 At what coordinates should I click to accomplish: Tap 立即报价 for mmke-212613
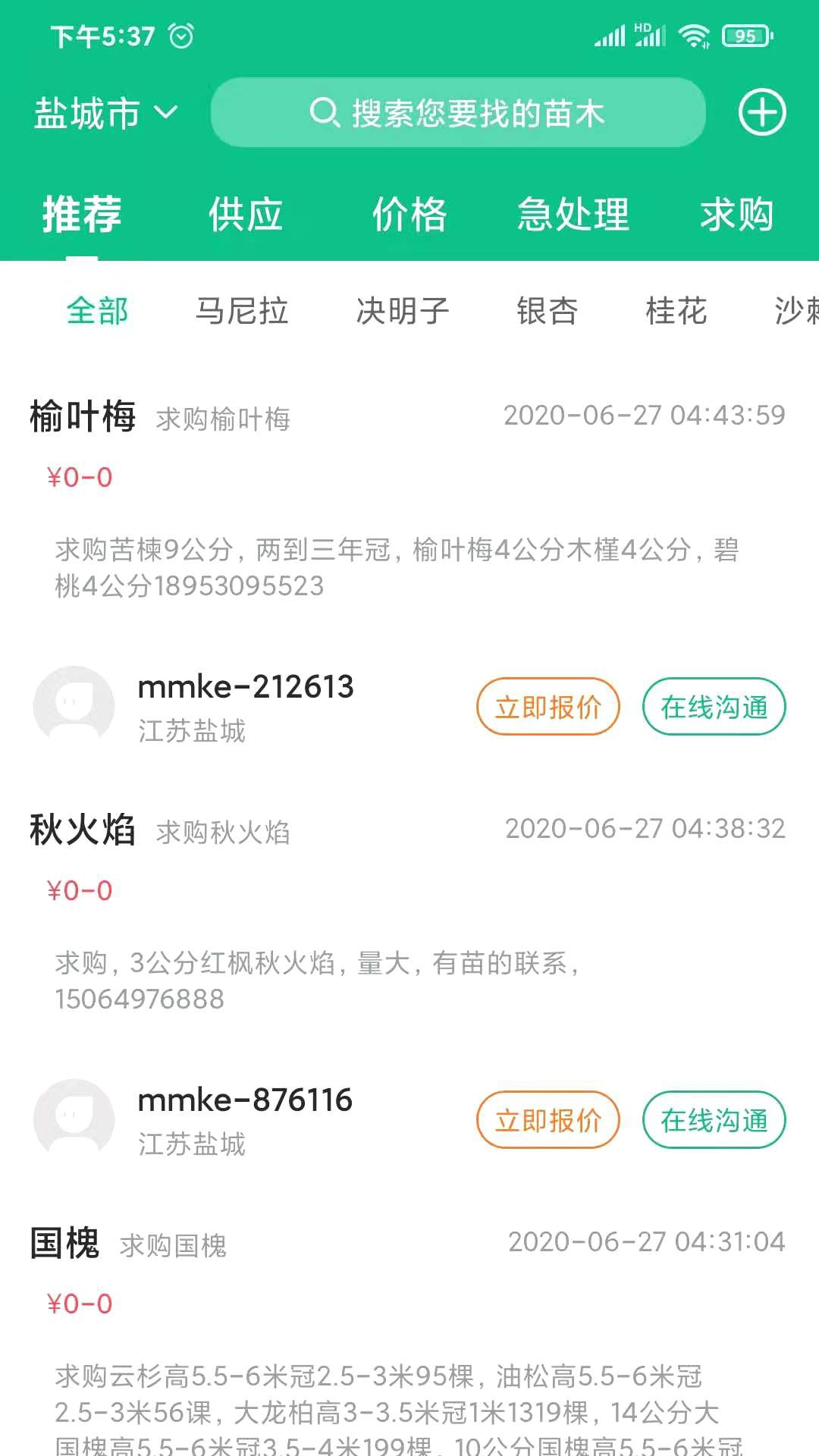pos(548,707)
